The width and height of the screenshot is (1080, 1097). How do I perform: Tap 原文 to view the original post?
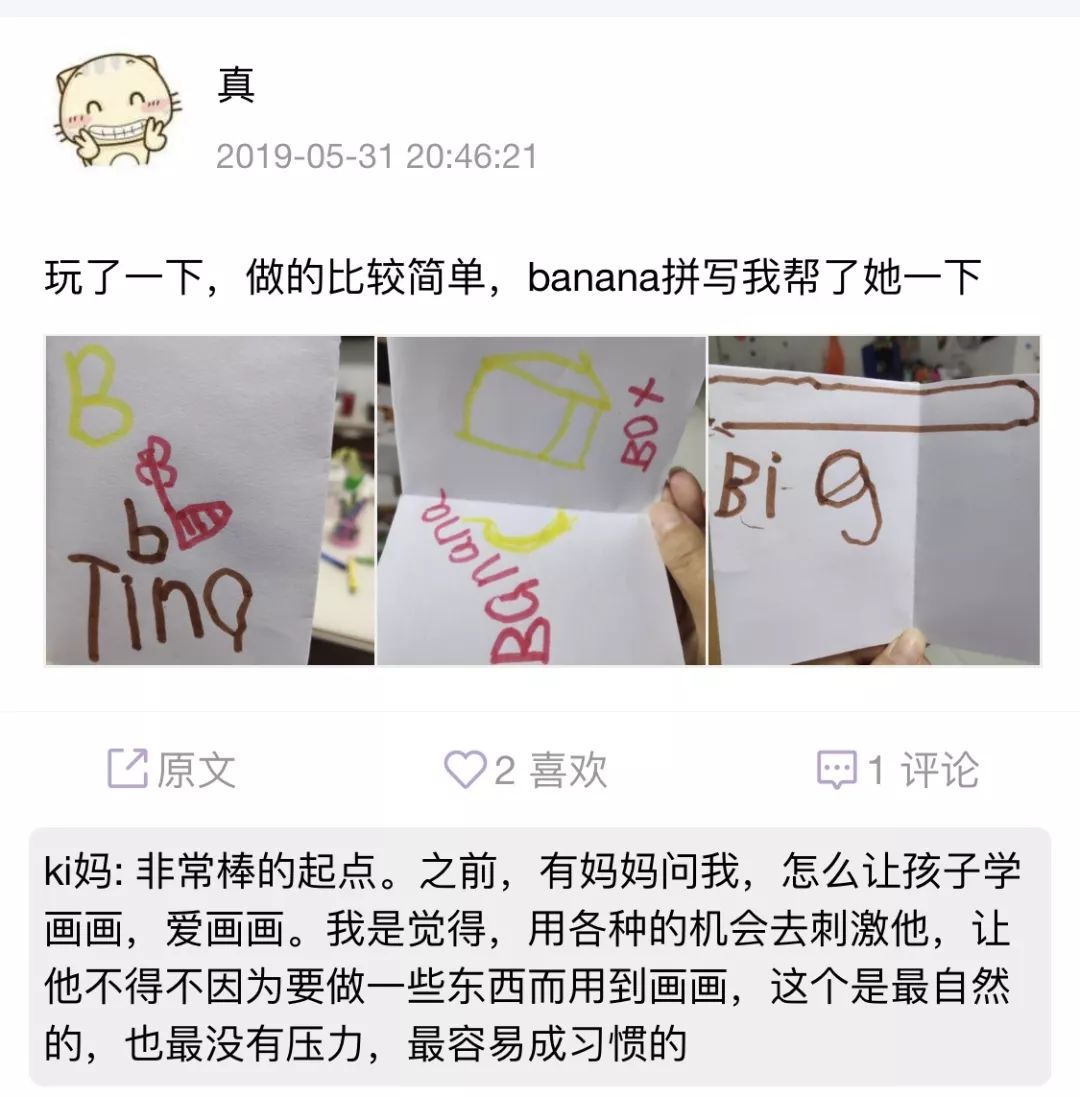[x=172, y=770]
